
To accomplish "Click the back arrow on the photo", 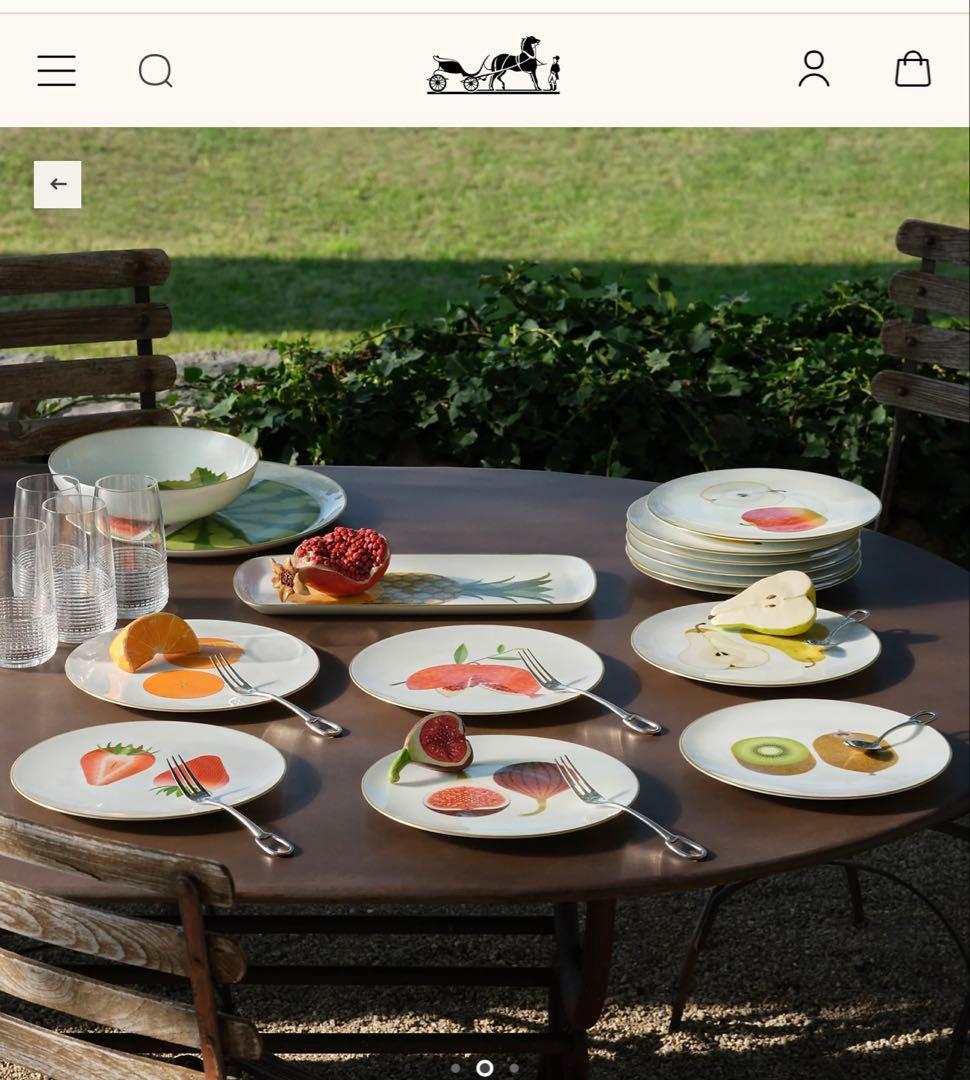I will pyautogui.click(x=58, y=184).
